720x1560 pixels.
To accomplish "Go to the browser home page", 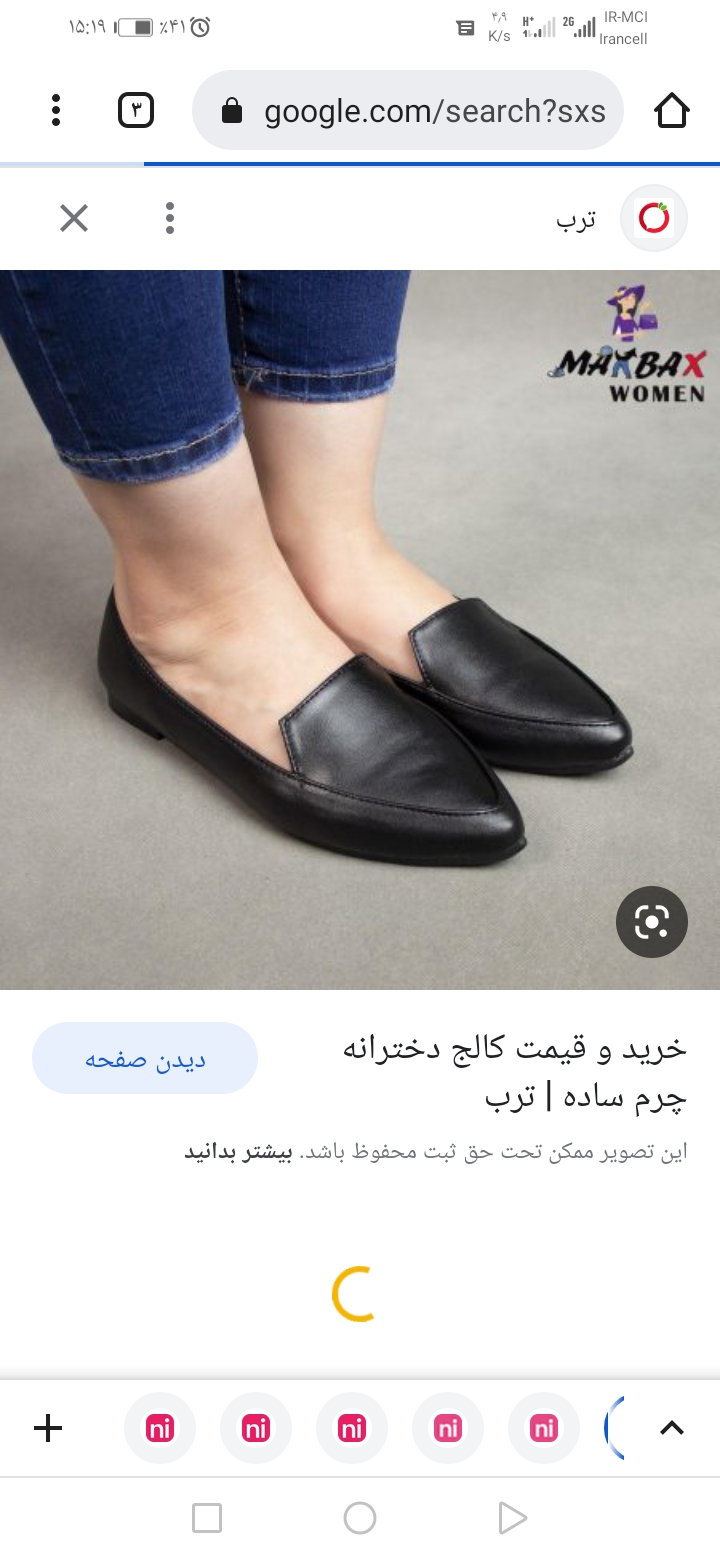I will click(x=672, y=110).
